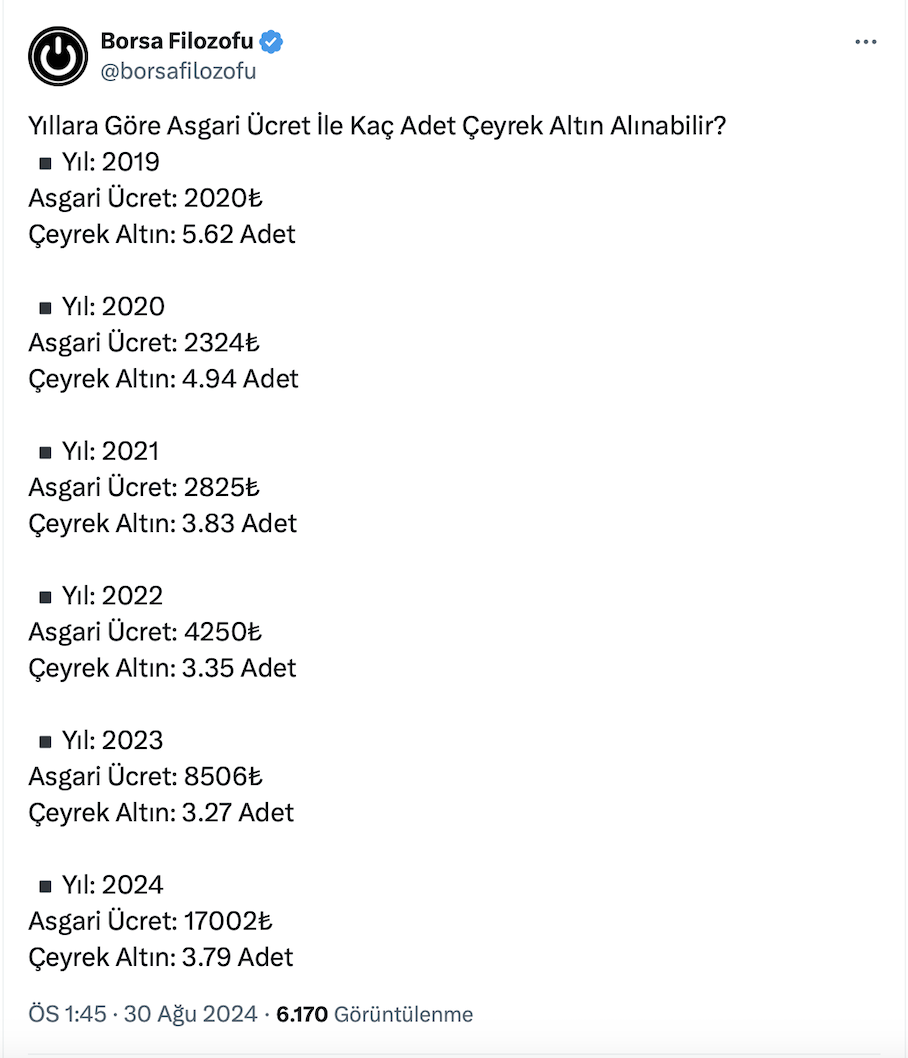Tap the Borsa Filozofu display name
Viewport: 908px width, 1058px height.
coord(176,41)
